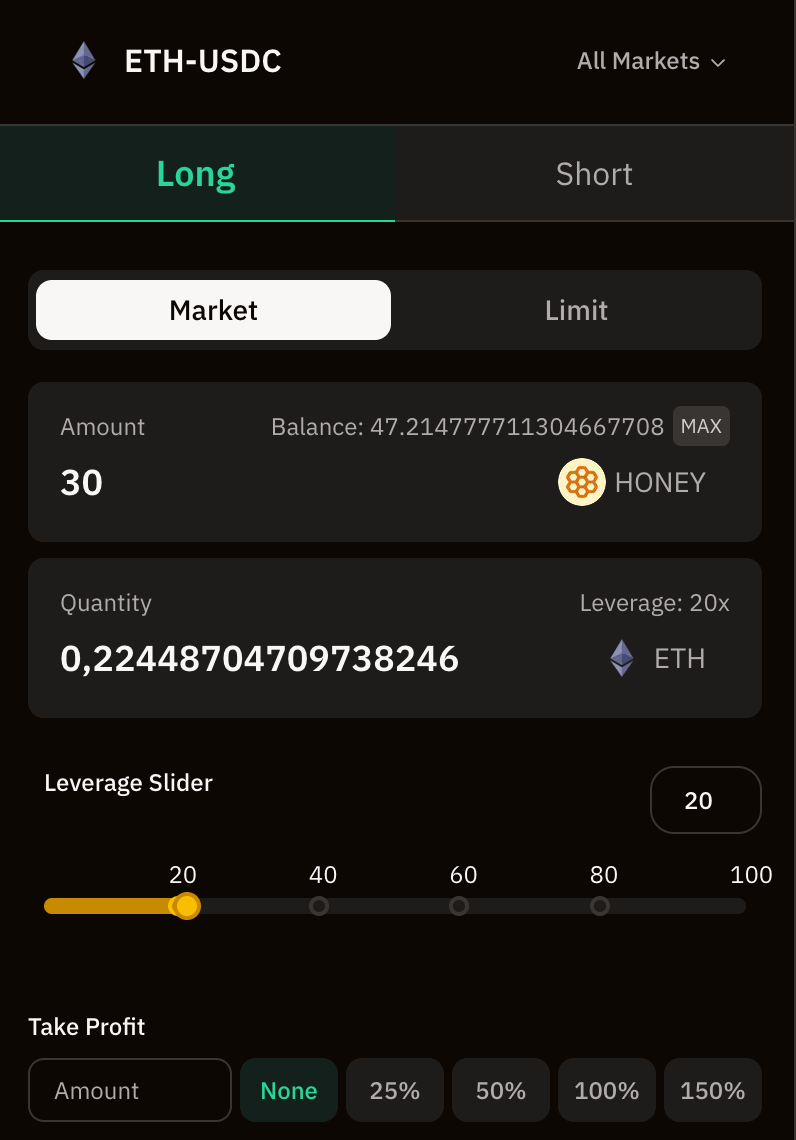Screen dimensions: 796x1140
Task: Click the honeycomb icon in the Amount field
Action: pos(582,482)
